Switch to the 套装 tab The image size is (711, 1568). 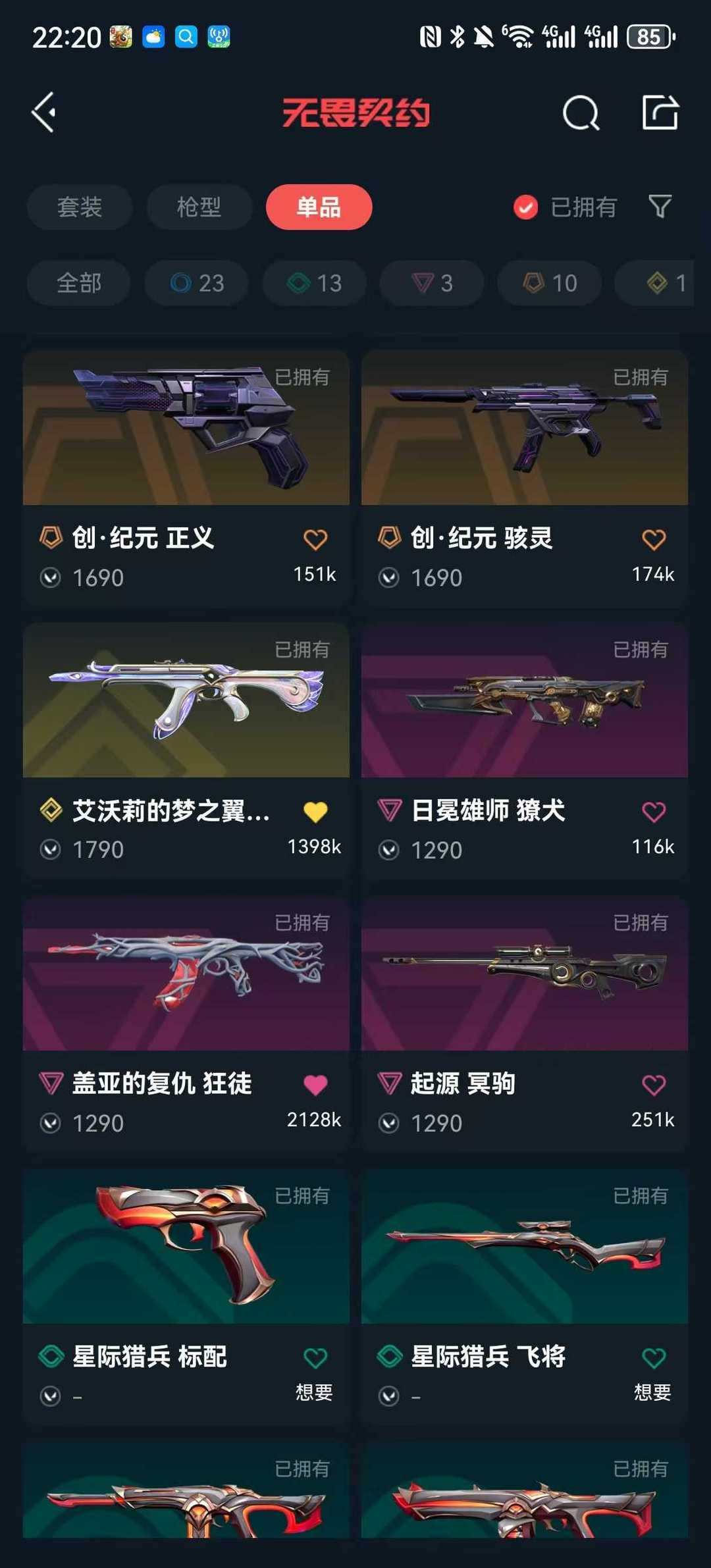tap(80, 207)
